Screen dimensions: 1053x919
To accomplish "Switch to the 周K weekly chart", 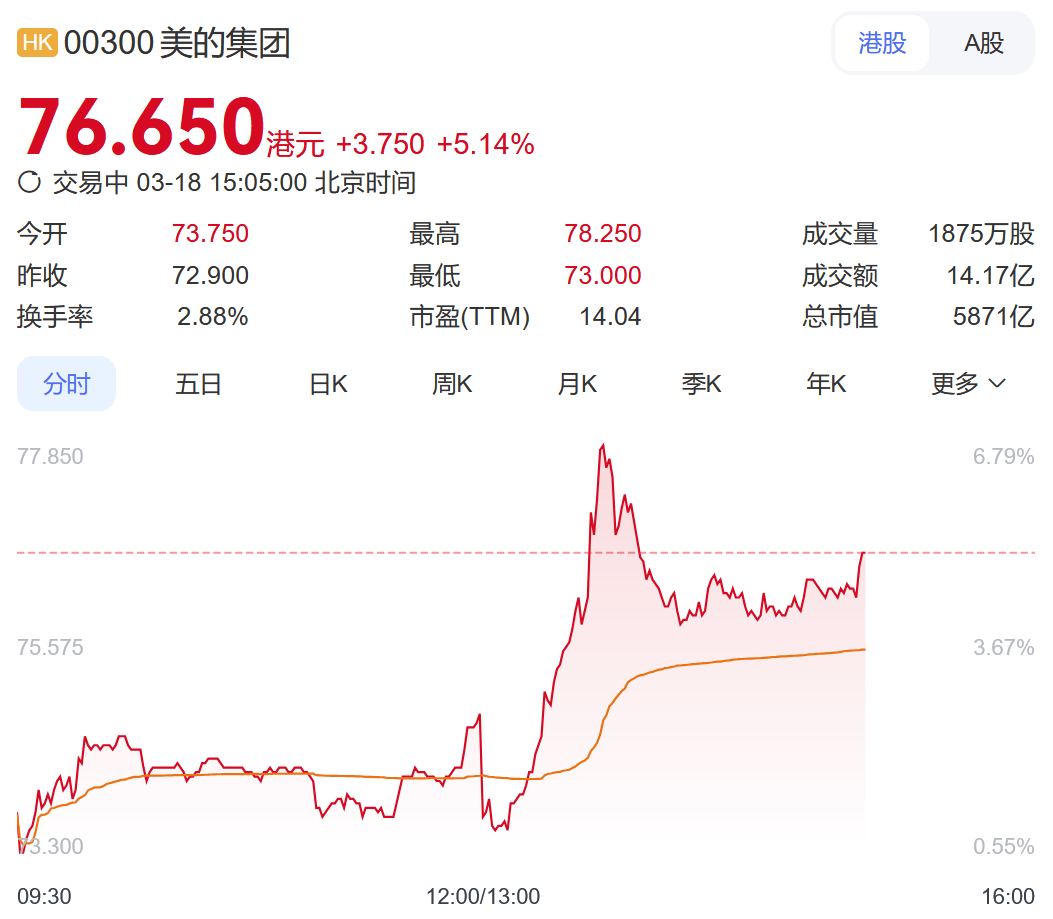I will tap(452, 384).
